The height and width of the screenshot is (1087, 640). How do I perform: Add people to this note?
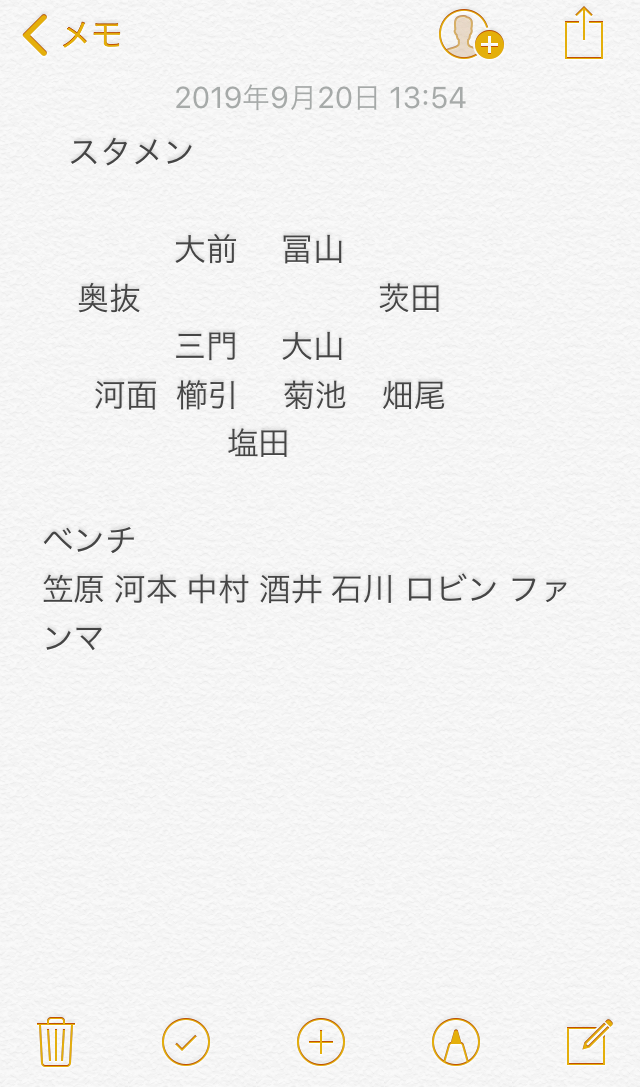(x=470, y=35)
